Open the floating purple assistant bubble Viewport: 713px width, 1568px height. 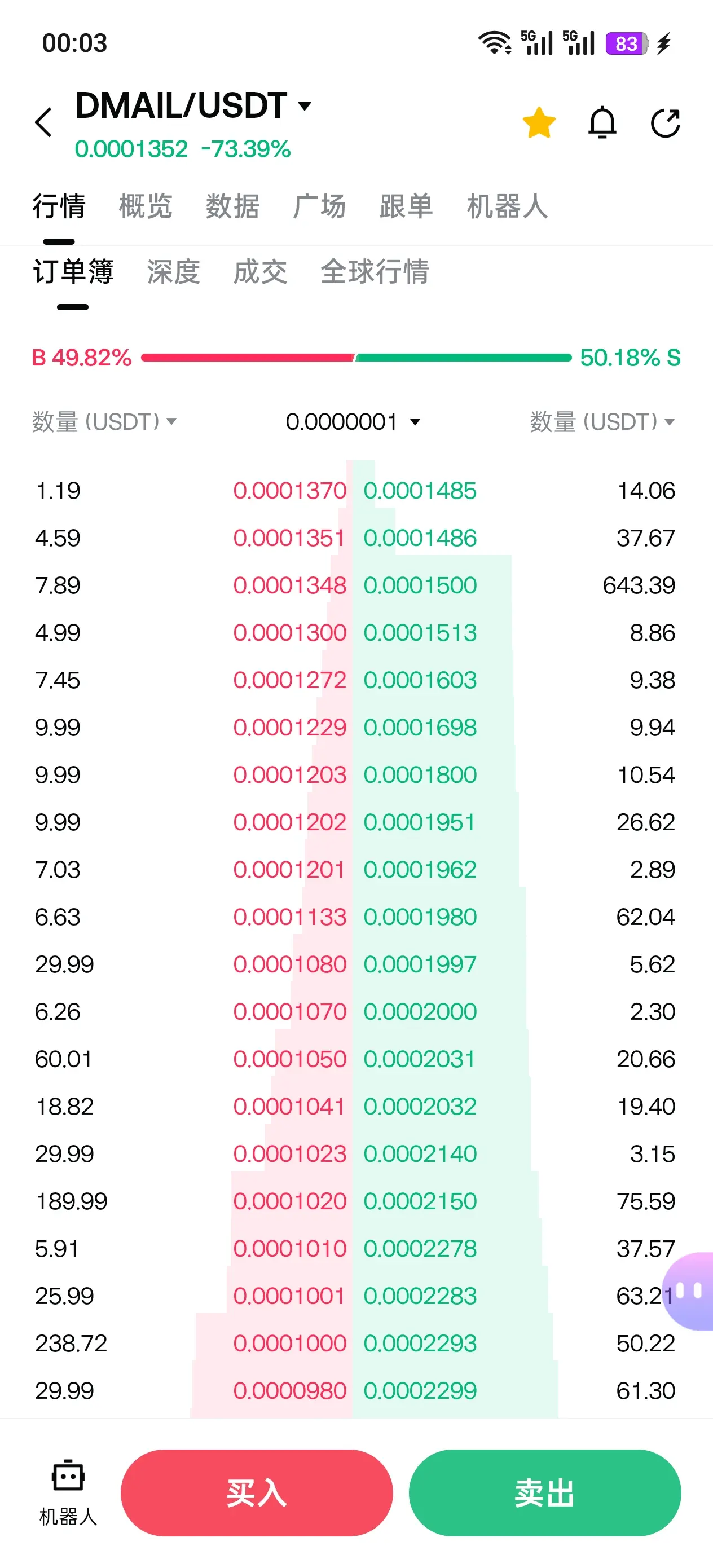tap(690, 1290)
